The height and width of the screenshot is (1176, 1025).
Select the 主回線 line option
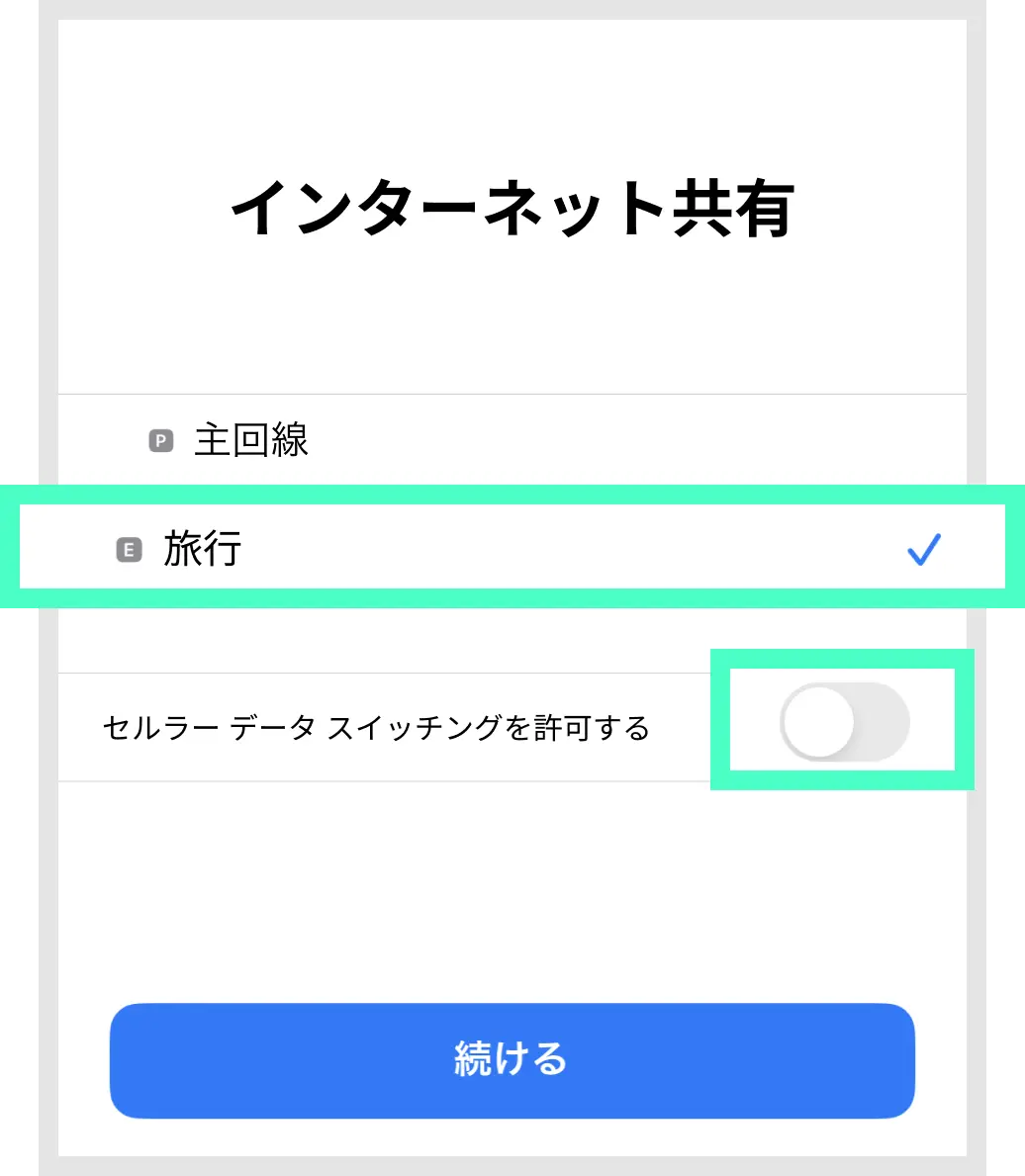(x=252, y=440)
